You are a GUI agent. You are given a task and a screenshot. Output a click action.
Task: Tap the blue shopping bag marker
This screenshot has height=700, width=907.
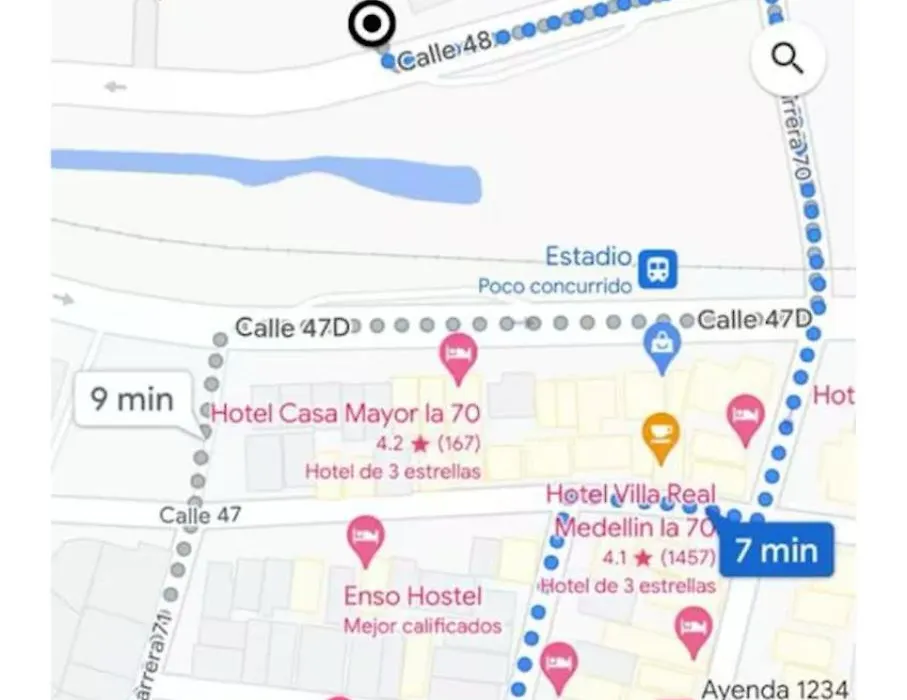point(662,346)
